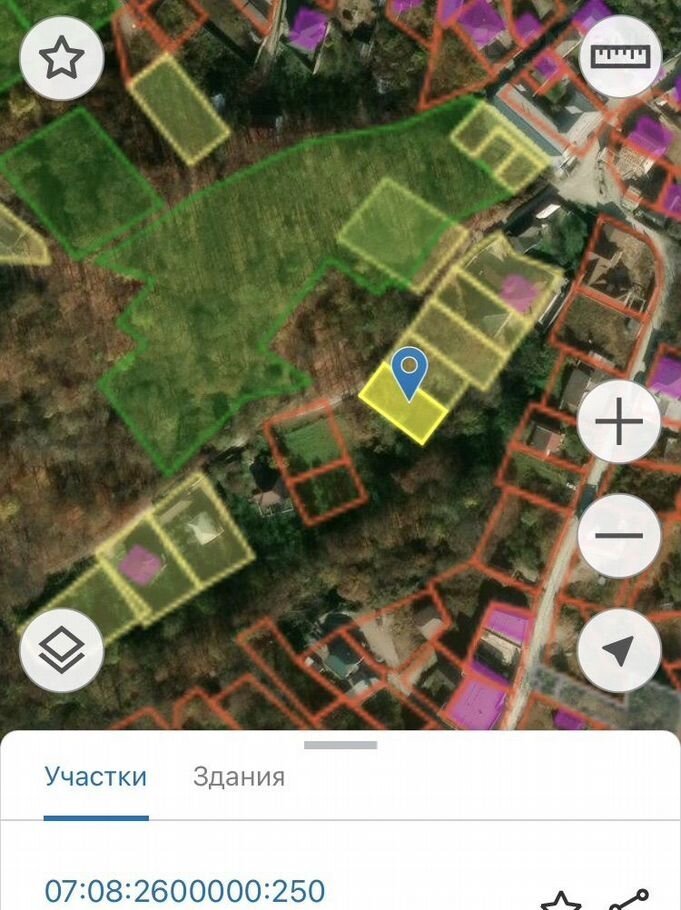Screen dimensions: 681x910
Task: Open the ruler measurement tool
Action: click(620, 57)
